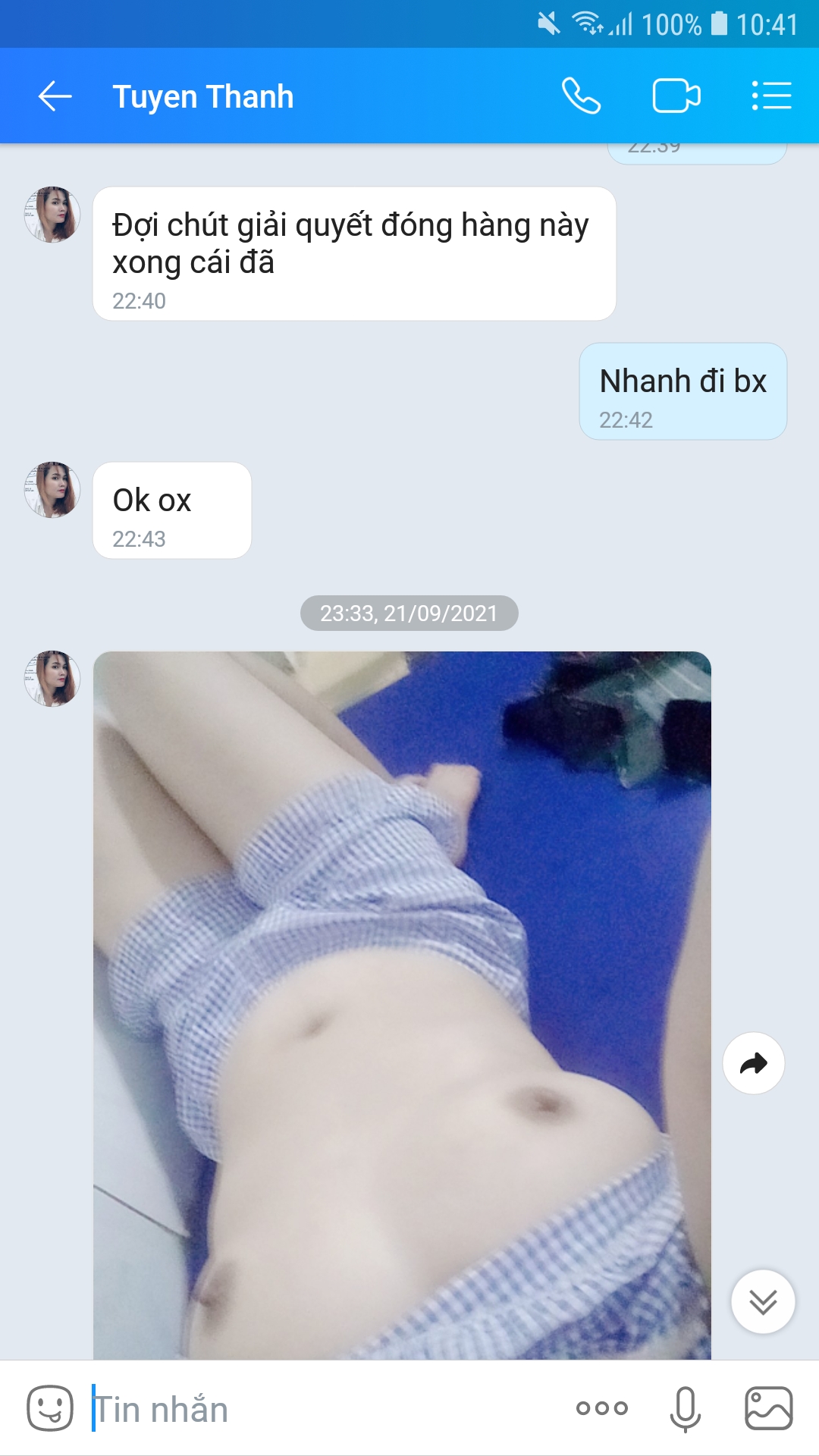Forward the received photo message

tap(753, 1063)
